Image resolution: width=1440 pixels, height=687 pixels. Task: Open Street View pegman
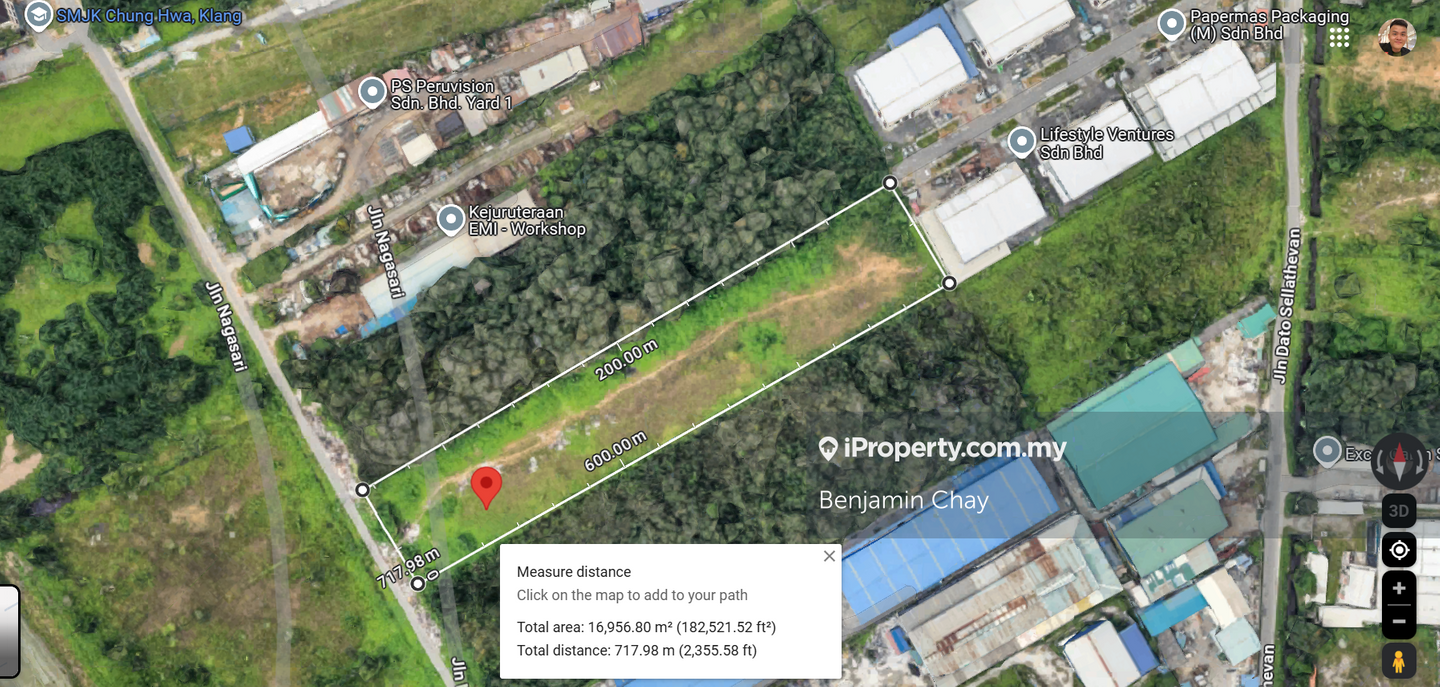(1398, 661)
